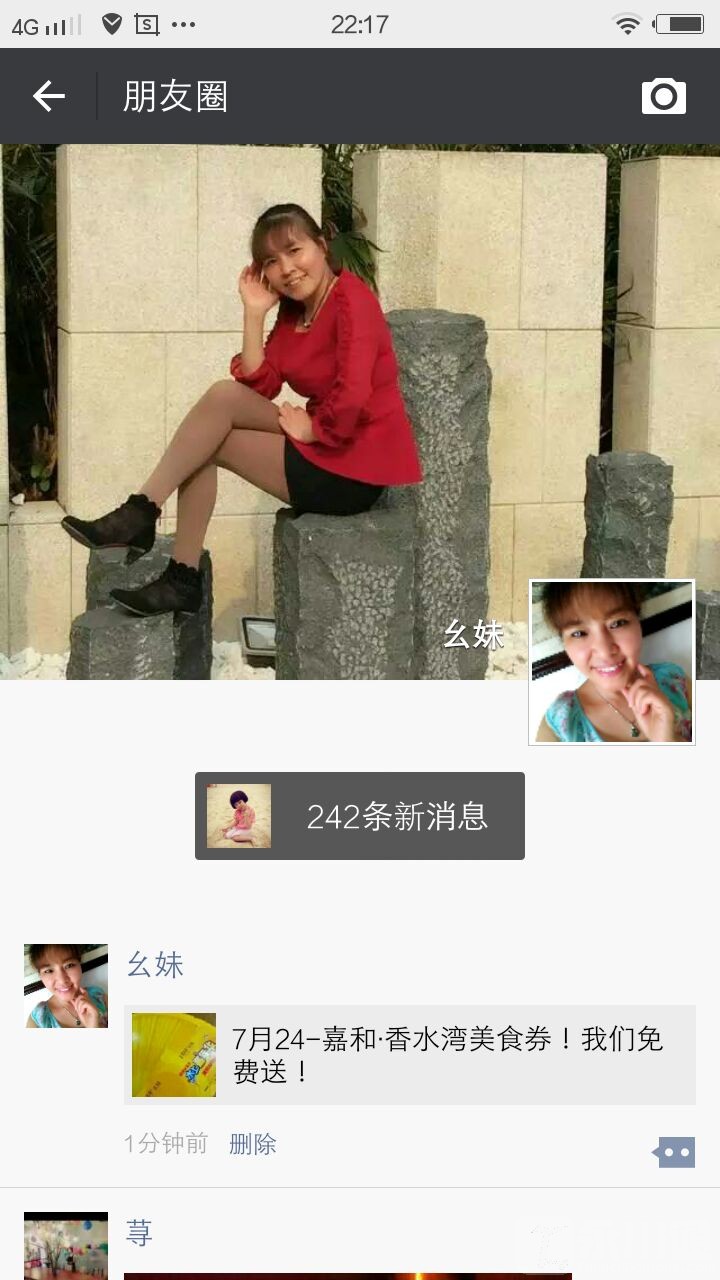Tap the profile avatar on the cover
Screen dimensions: 720x1280
(611, 662)
